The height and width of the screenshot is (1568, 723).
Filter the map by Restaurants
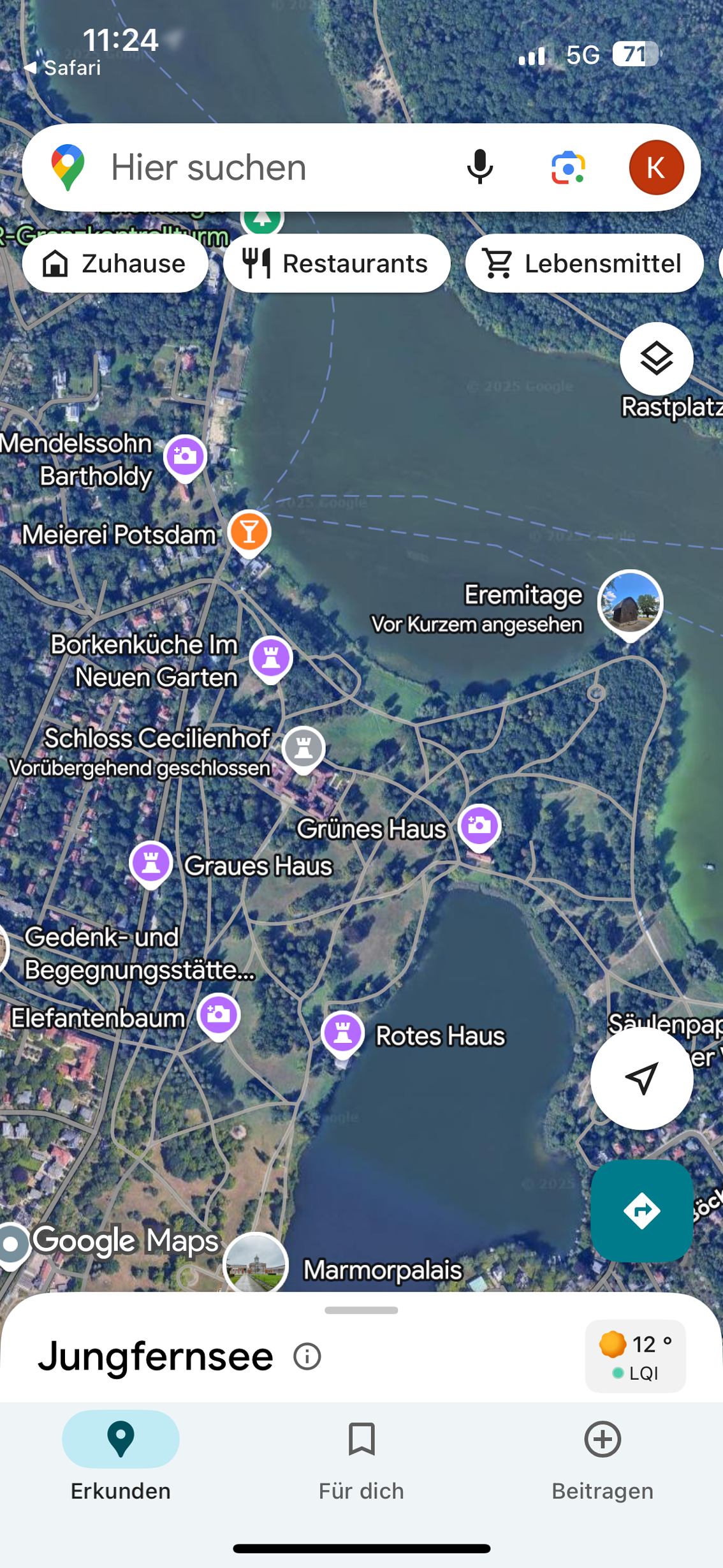337,263
